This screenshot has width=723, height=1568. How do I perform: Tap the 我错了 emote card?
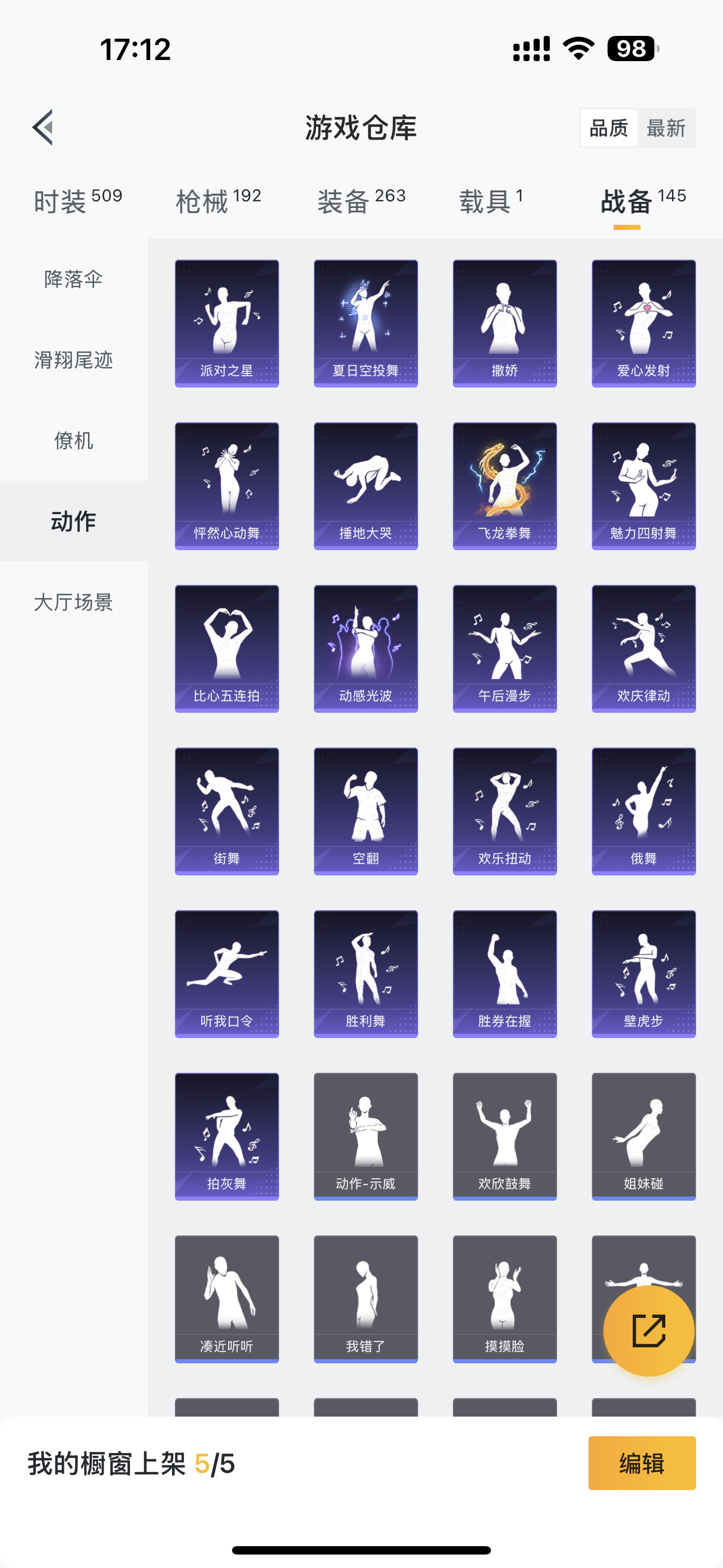(x=366, y=1298)
